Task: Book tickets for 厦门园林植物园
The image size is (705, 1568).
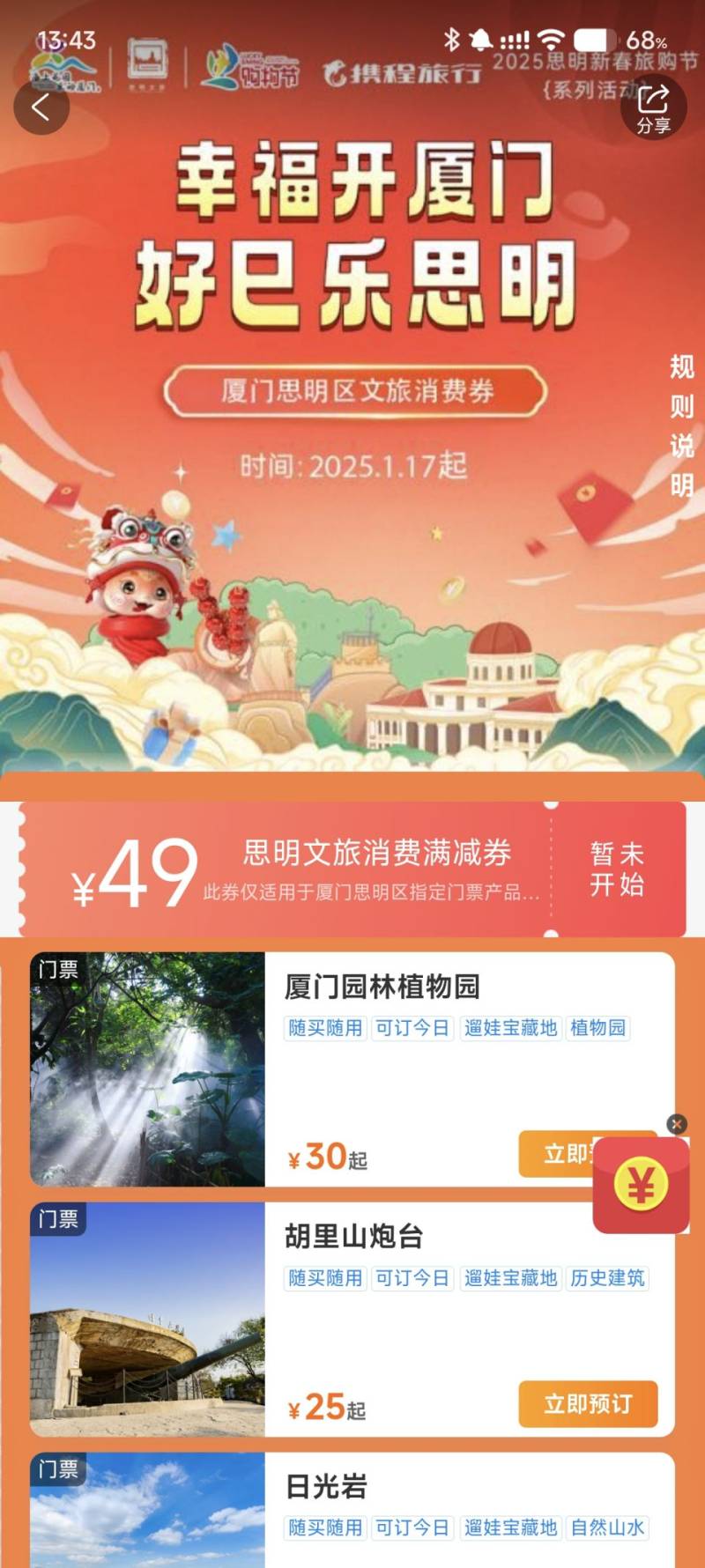Action: click(557, 1153)
